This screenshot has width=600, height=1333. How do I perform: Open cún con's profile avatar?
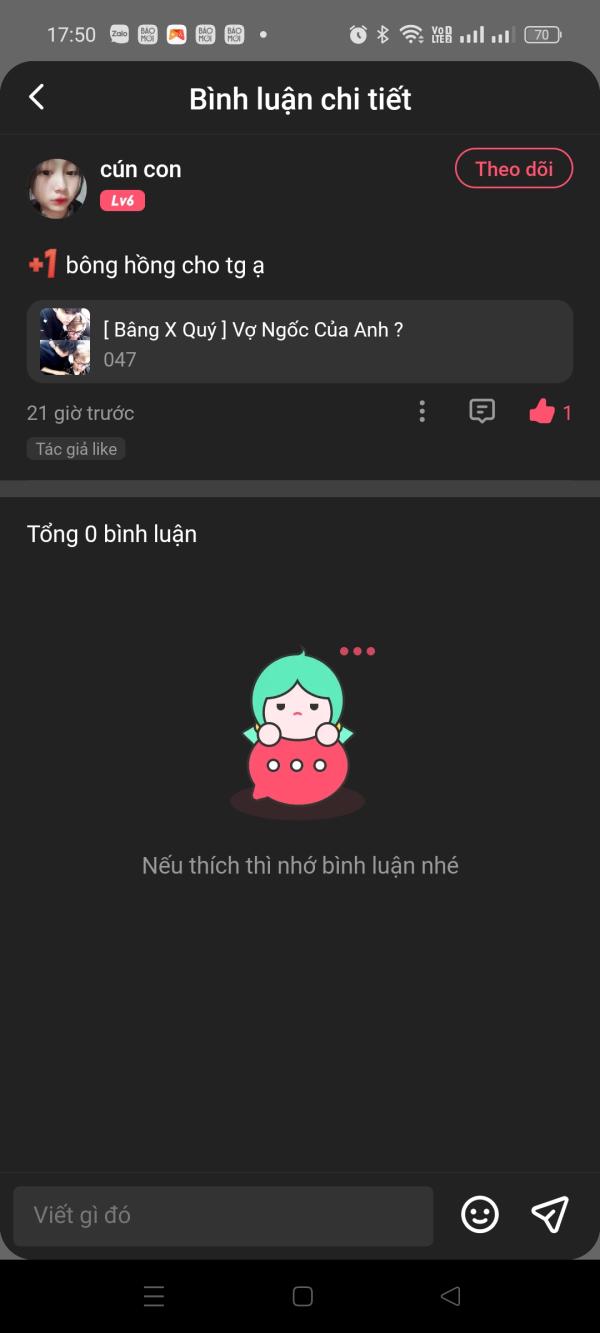57,187
